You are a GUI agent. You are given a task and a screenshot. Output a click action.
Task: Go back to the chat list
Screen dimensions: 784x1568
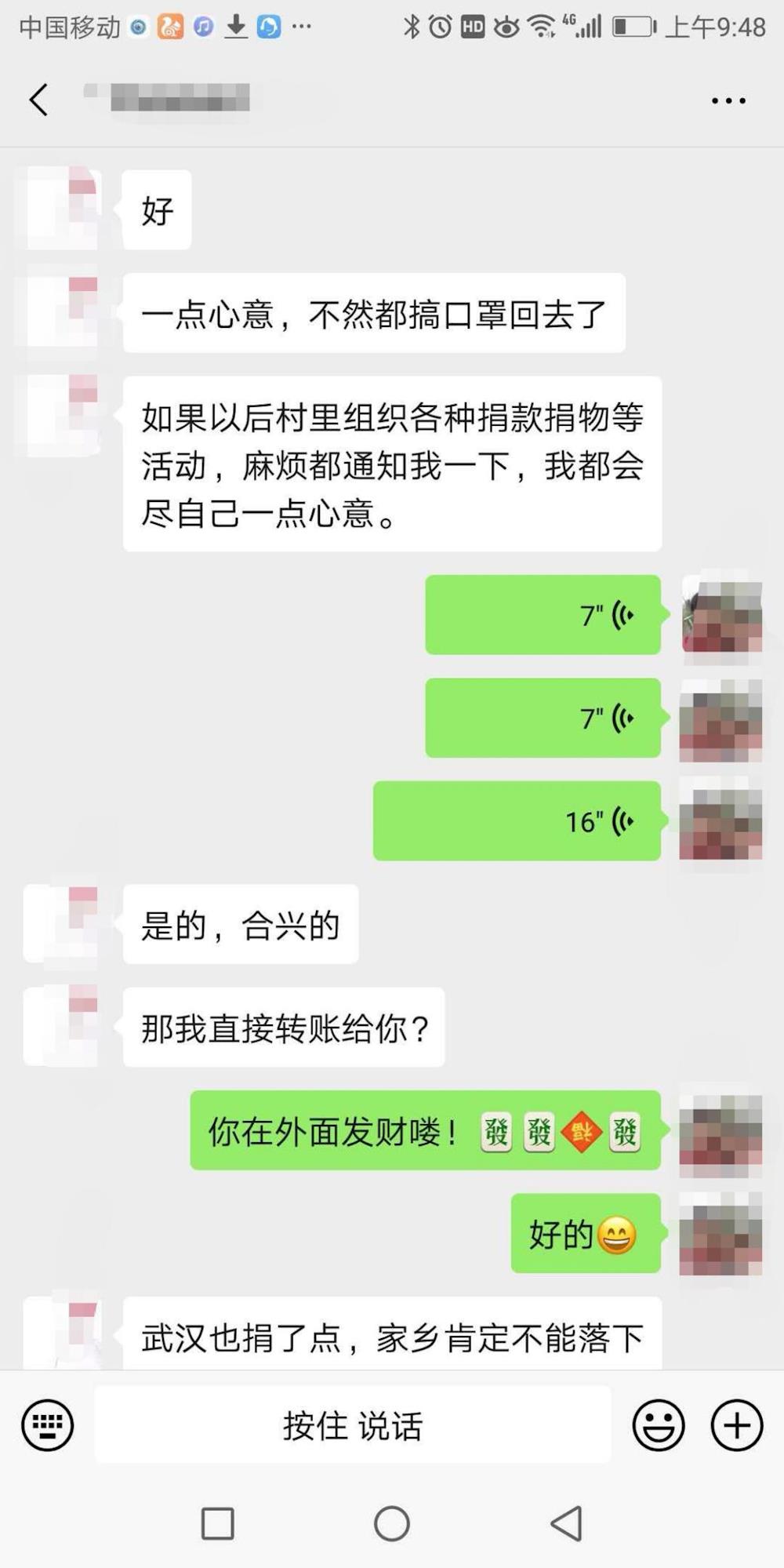click(x=38, y=100)
